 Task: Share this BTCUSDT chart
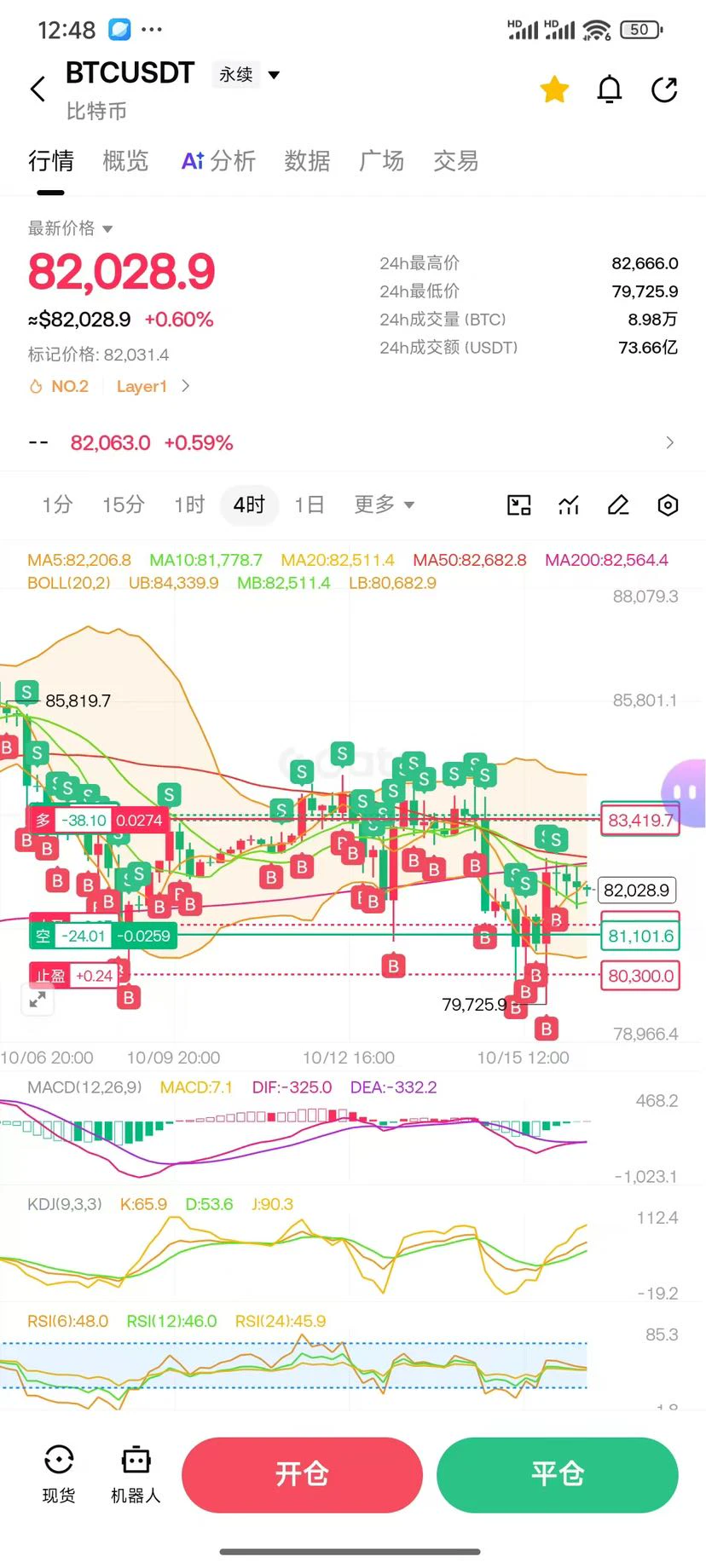(x=664, y=89)
